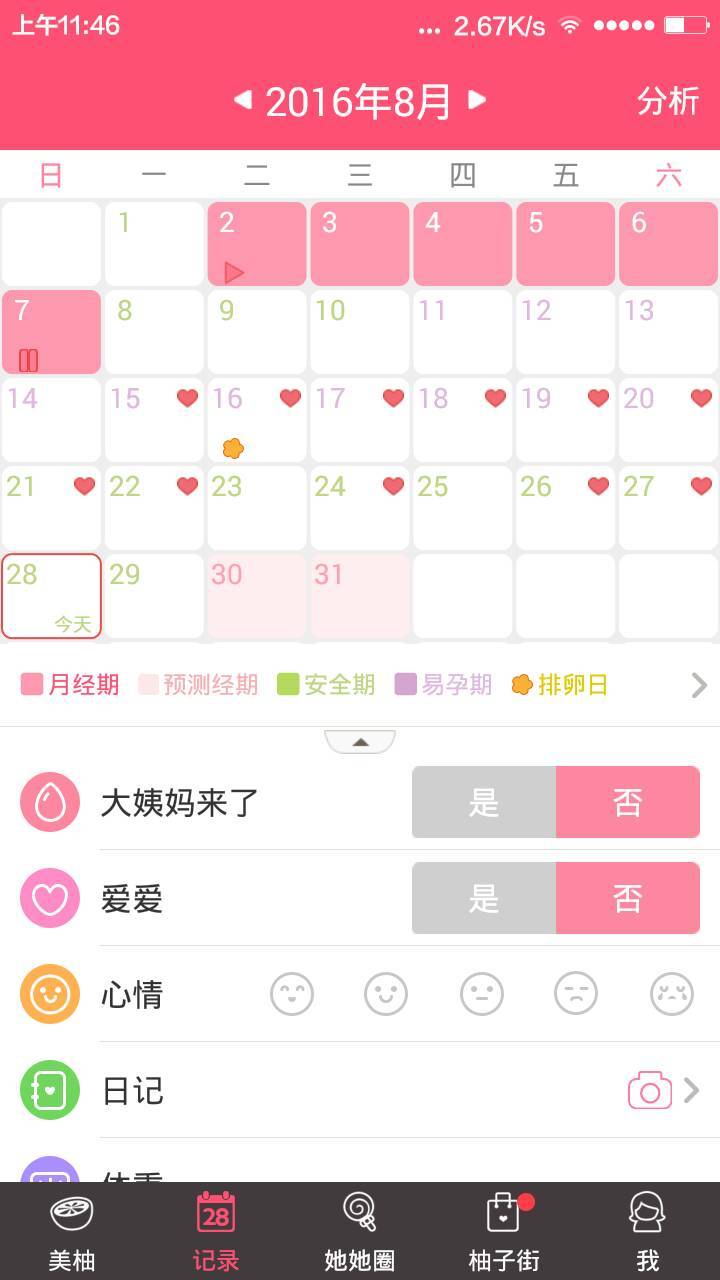Image resolution: width=720 pixels, height=1280 pixels.
Task: Set 爱爱 to 否
Action: [627, 898]
